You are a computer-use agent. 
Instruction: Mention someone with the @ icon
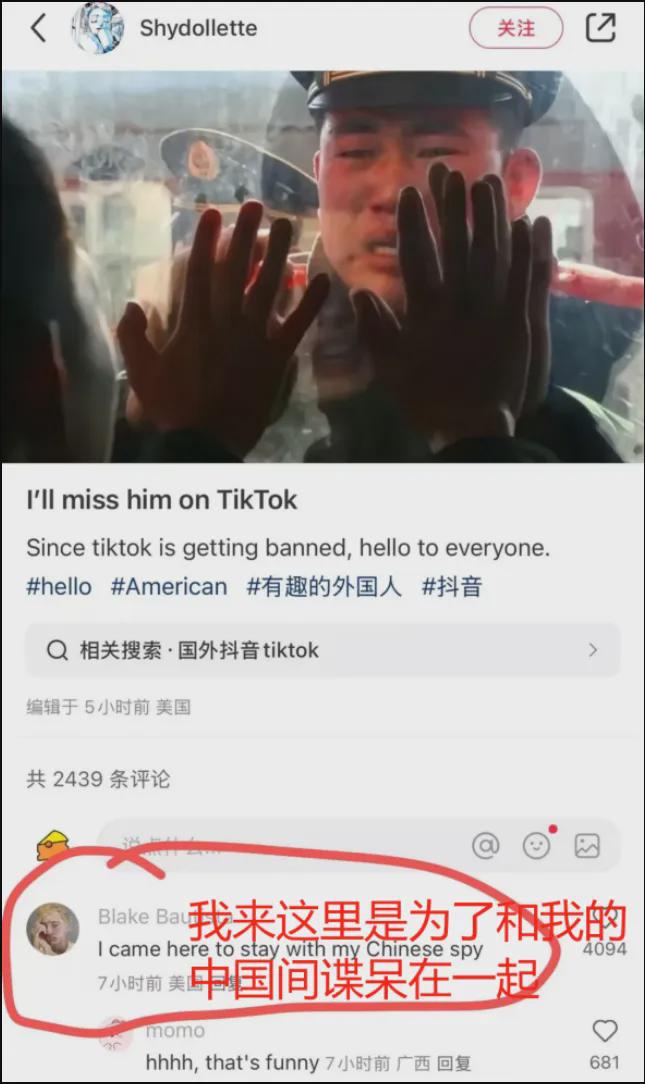486,846
